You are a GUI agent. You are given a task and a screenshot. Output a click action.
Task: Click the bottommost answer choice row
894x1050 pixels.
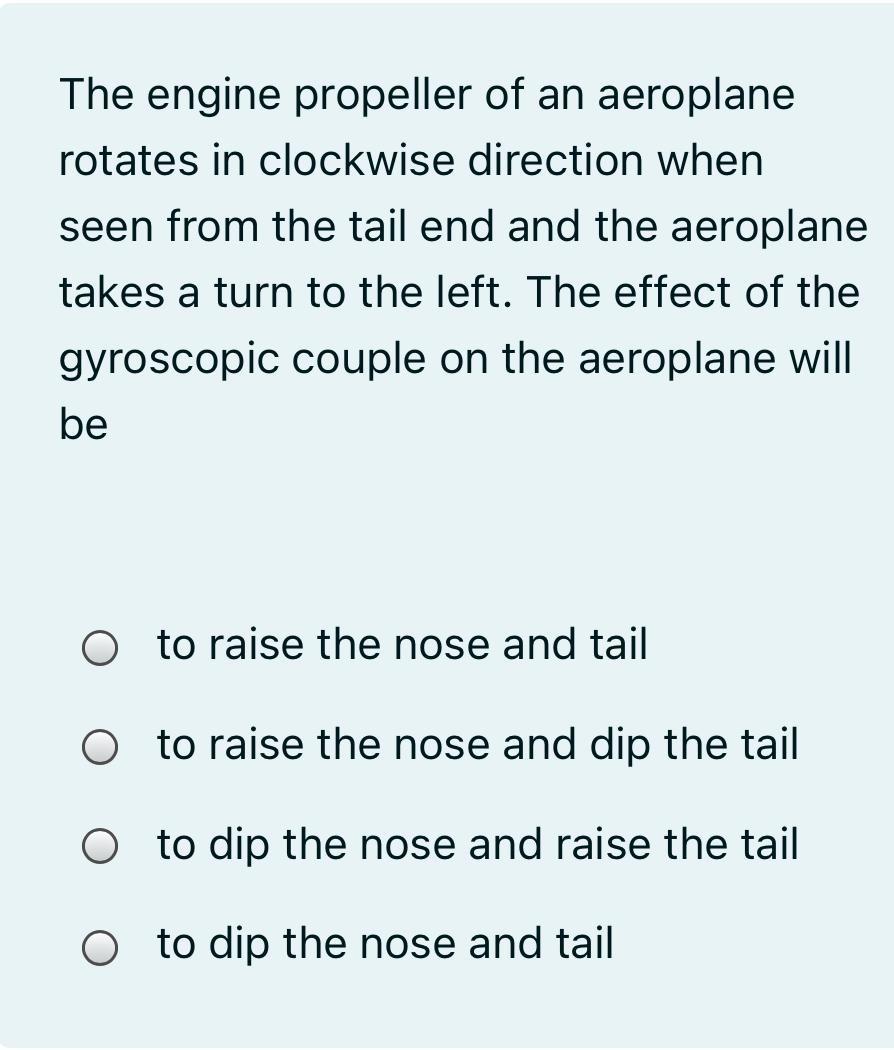(385, 944)
